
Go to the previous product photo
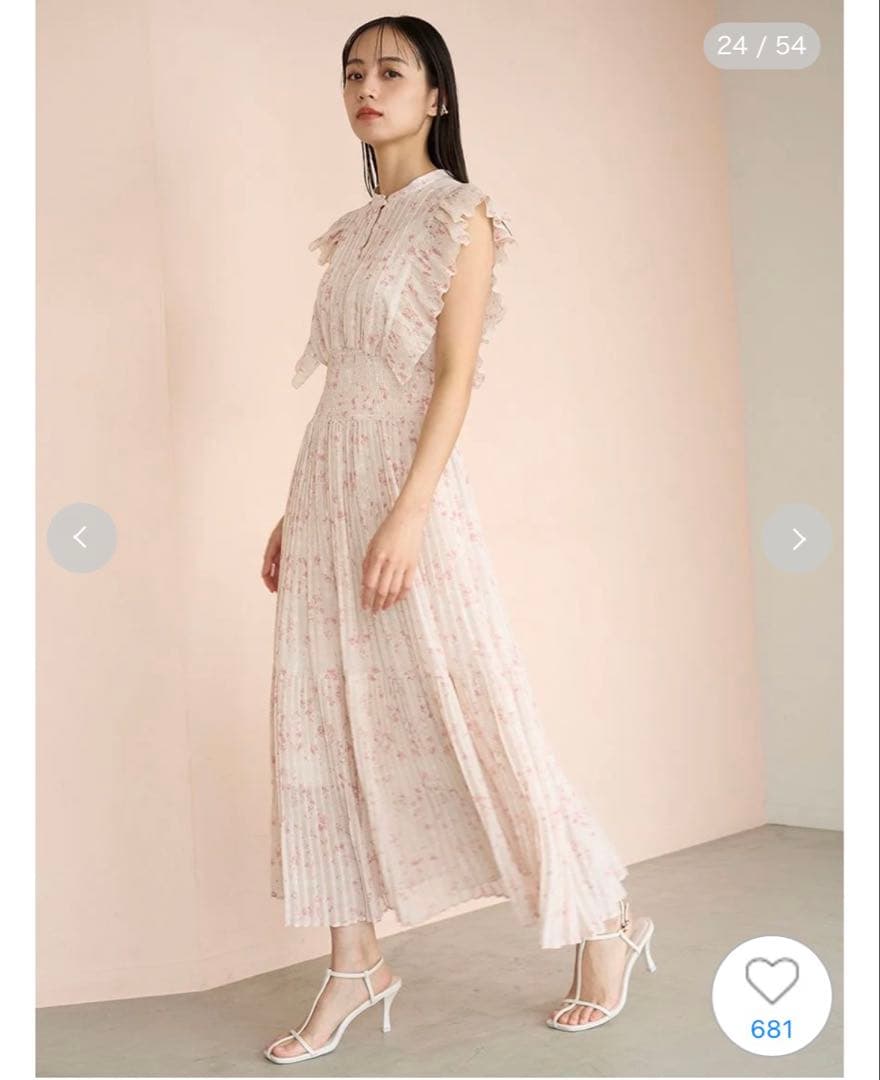tap(81, 538)
